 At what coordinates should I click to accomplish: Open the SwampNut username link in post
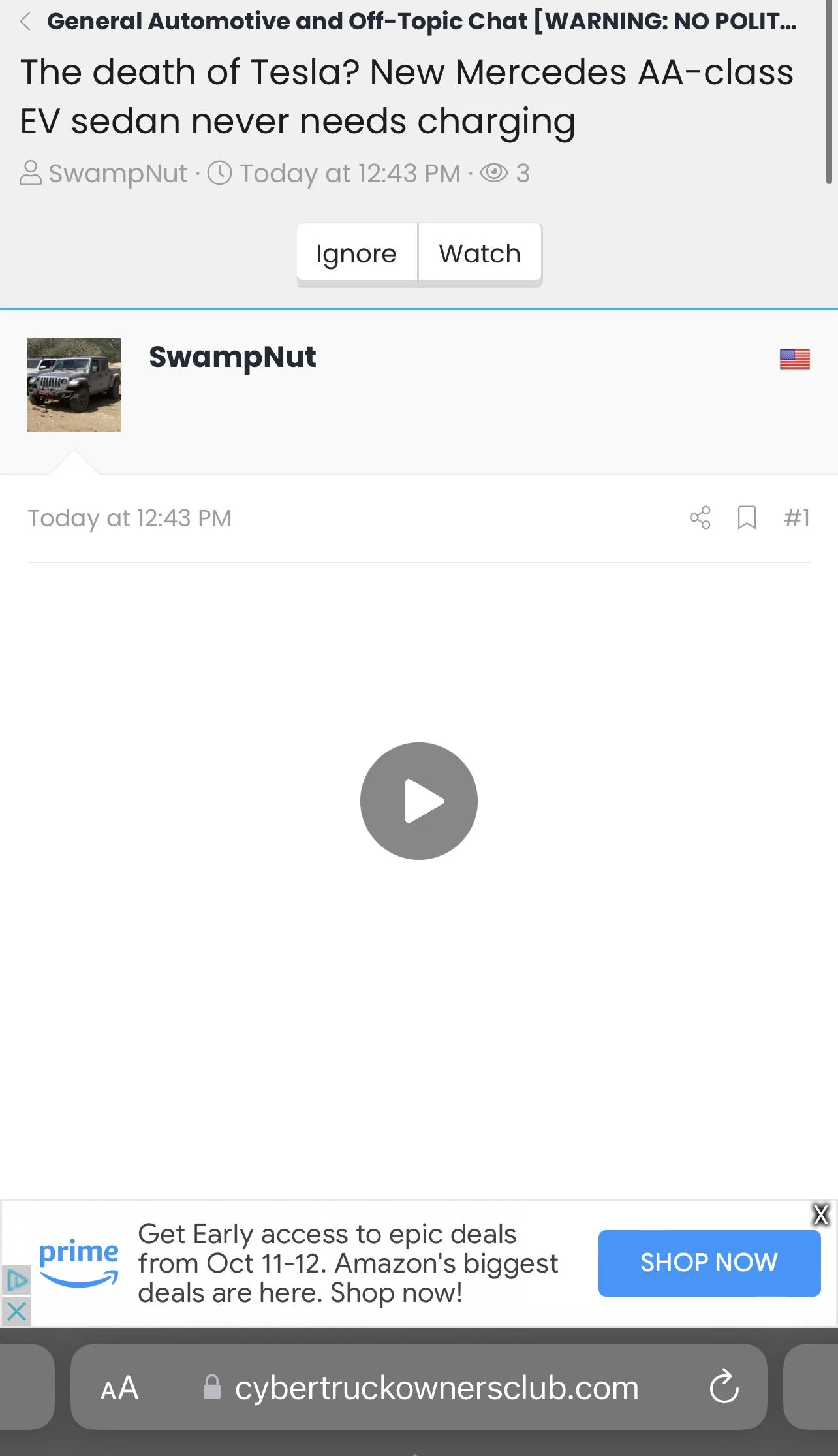[x=232, y=357]
